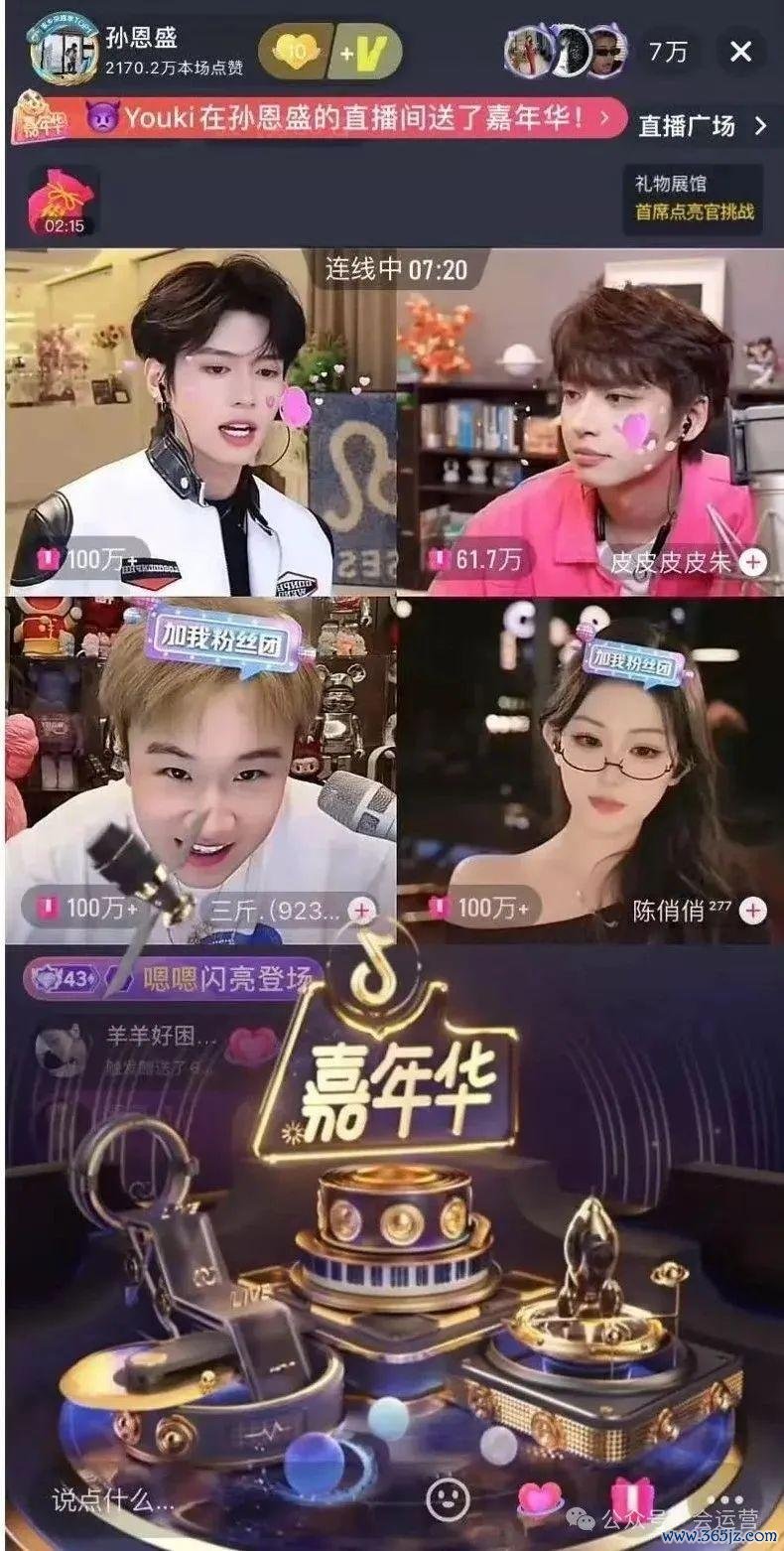Open the Youki 嘉年华 gift banner

347,120
